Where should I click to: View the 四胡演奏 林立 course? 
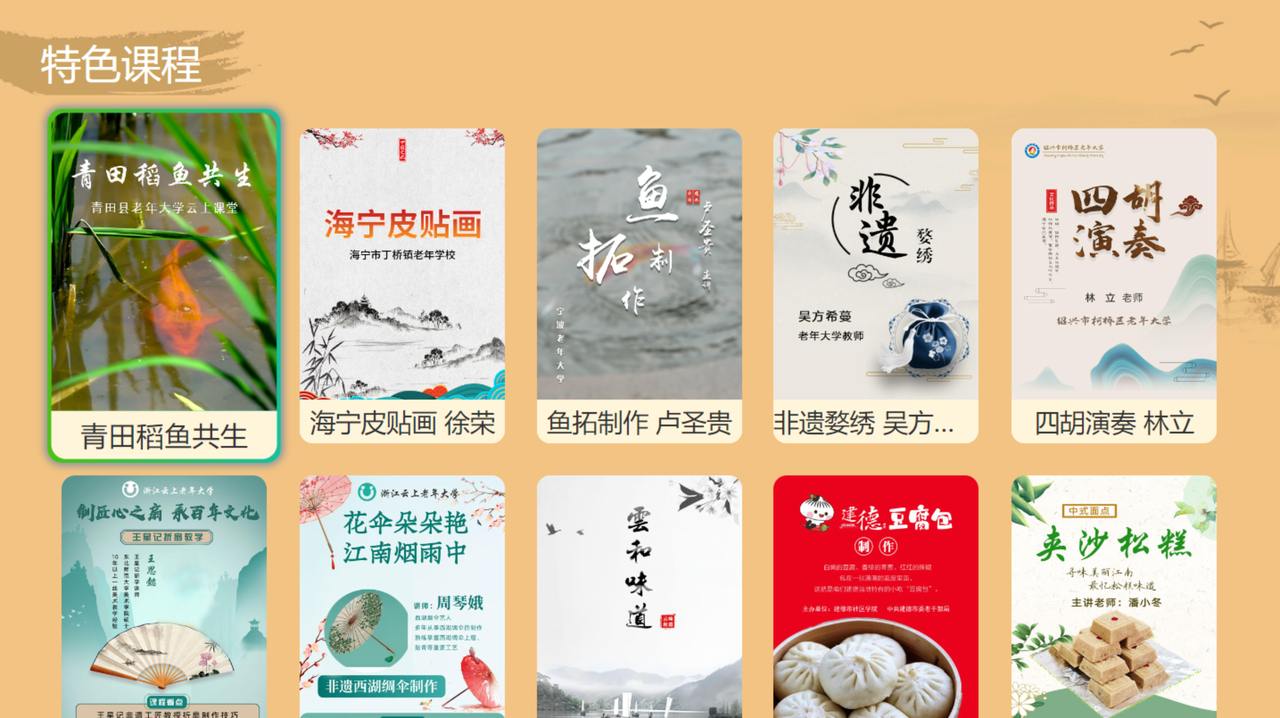click(1113, 285)
